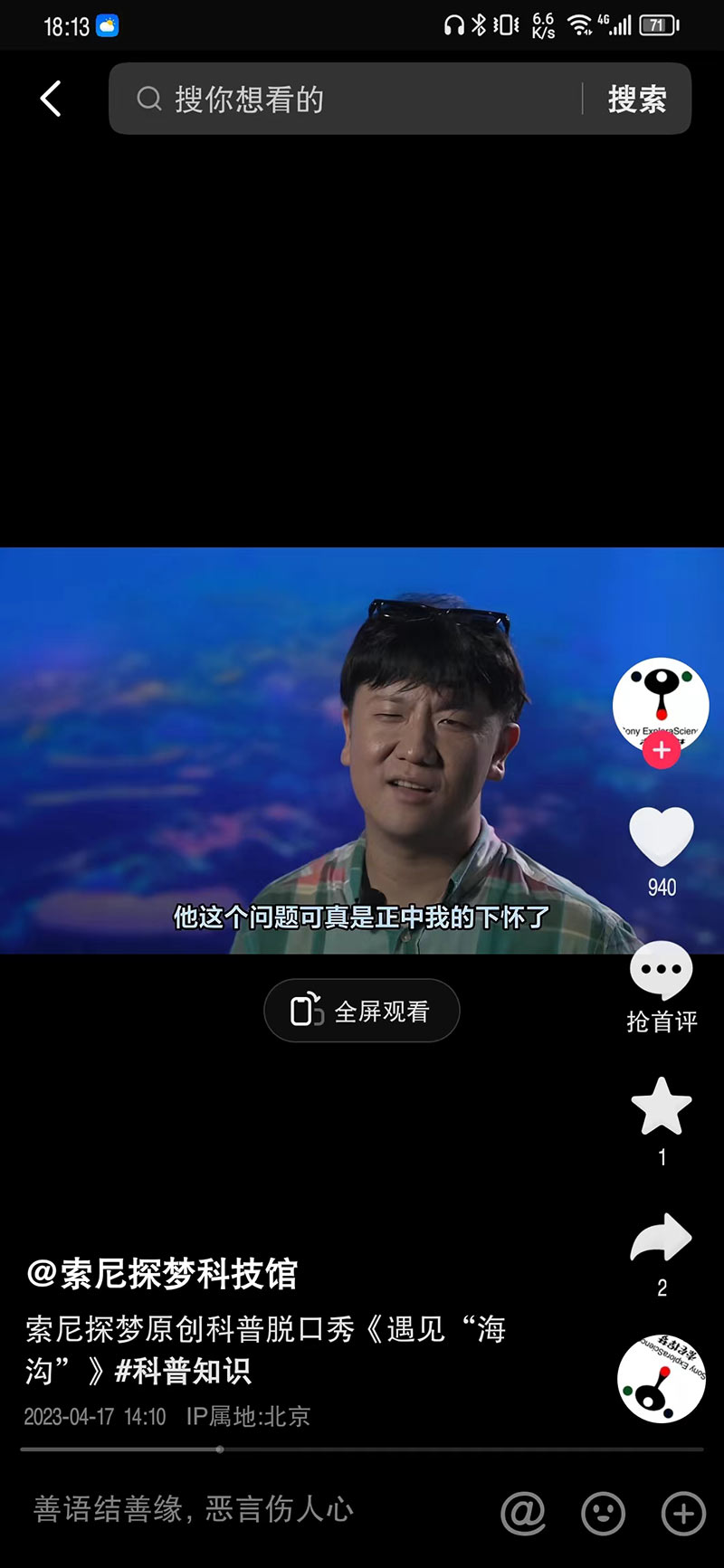
Task: Open the plus attachment icon in comment bar
Action: pos(683,1512)
